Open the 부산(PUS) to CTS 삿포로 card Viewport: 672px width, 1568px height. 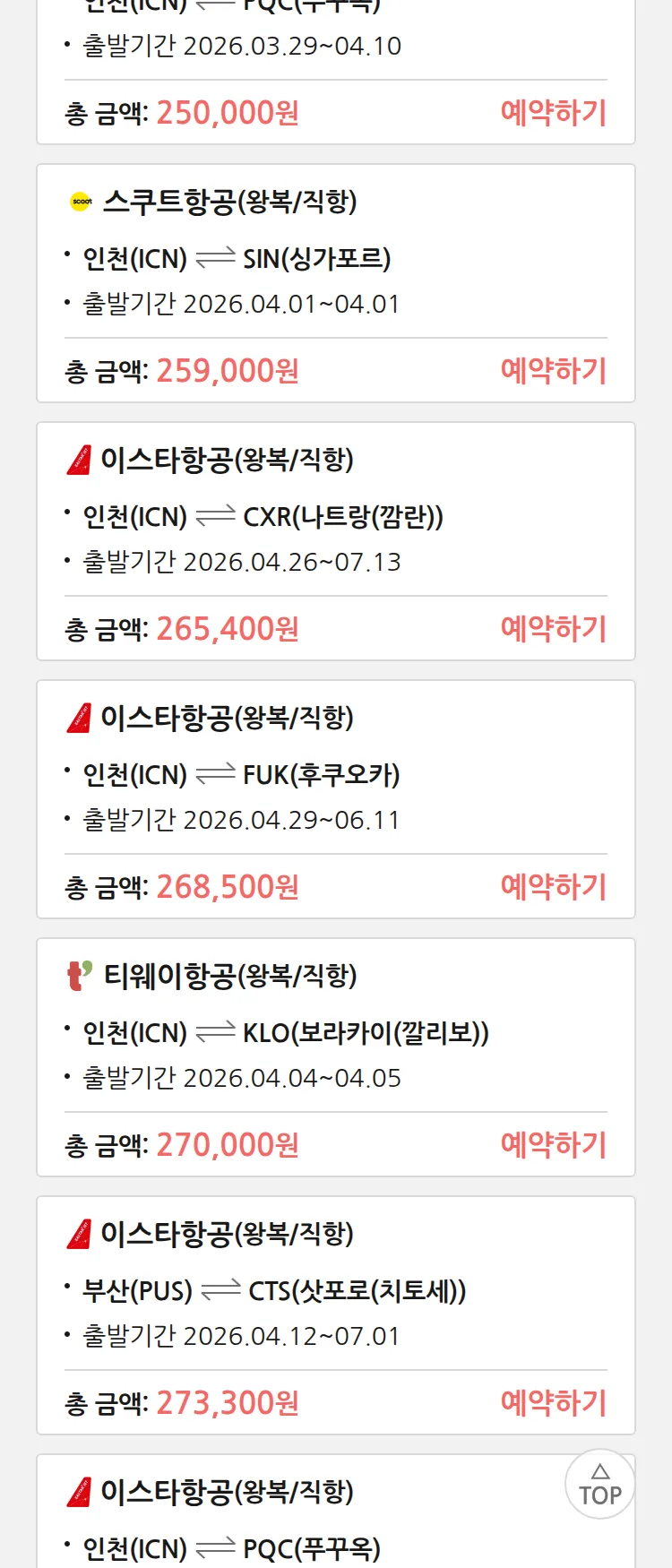pos(335,1291)
